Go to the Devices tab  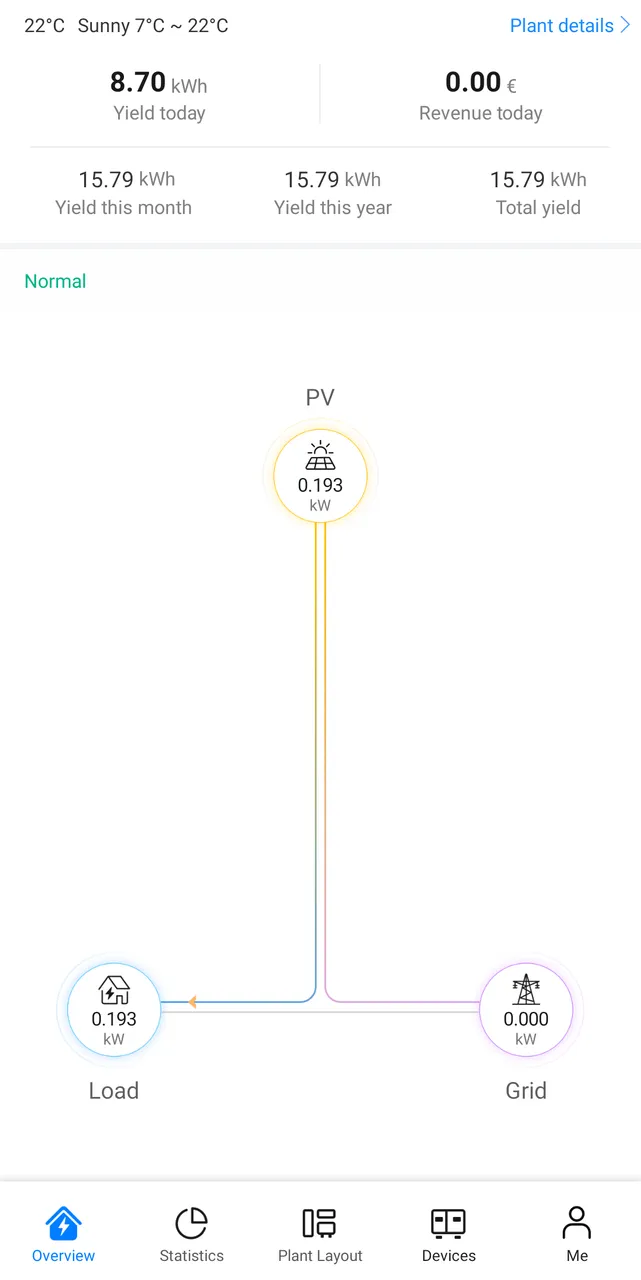448,1234
